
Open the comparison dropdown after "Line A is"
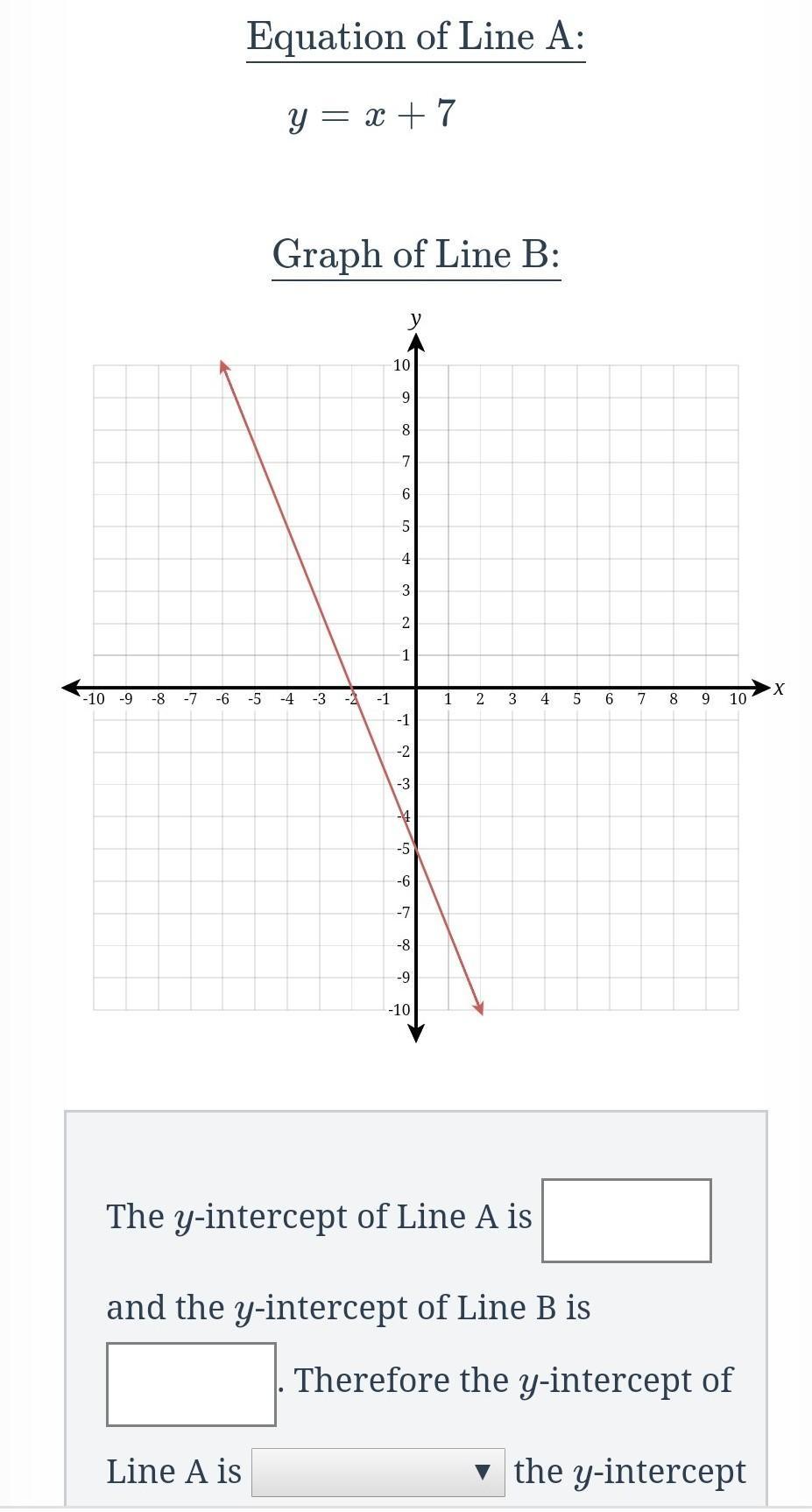click(x=378, y=1472)
